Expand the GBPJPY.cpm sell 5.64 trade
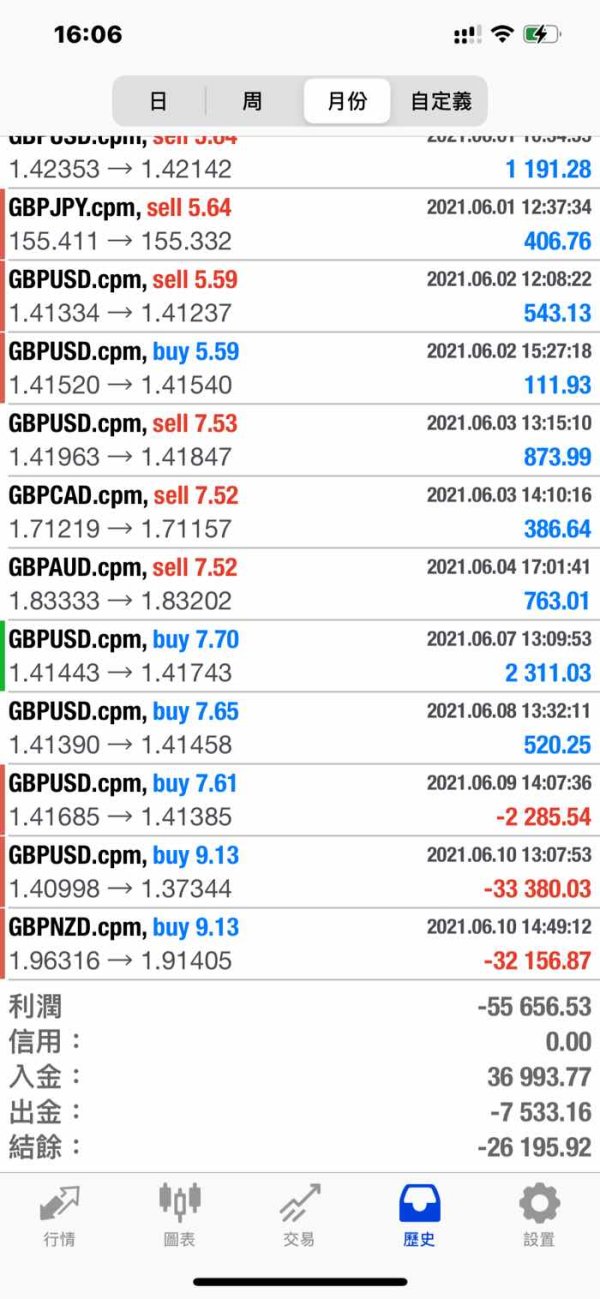The height and width of the screenshot is (1299, 600). coord(300,224)
